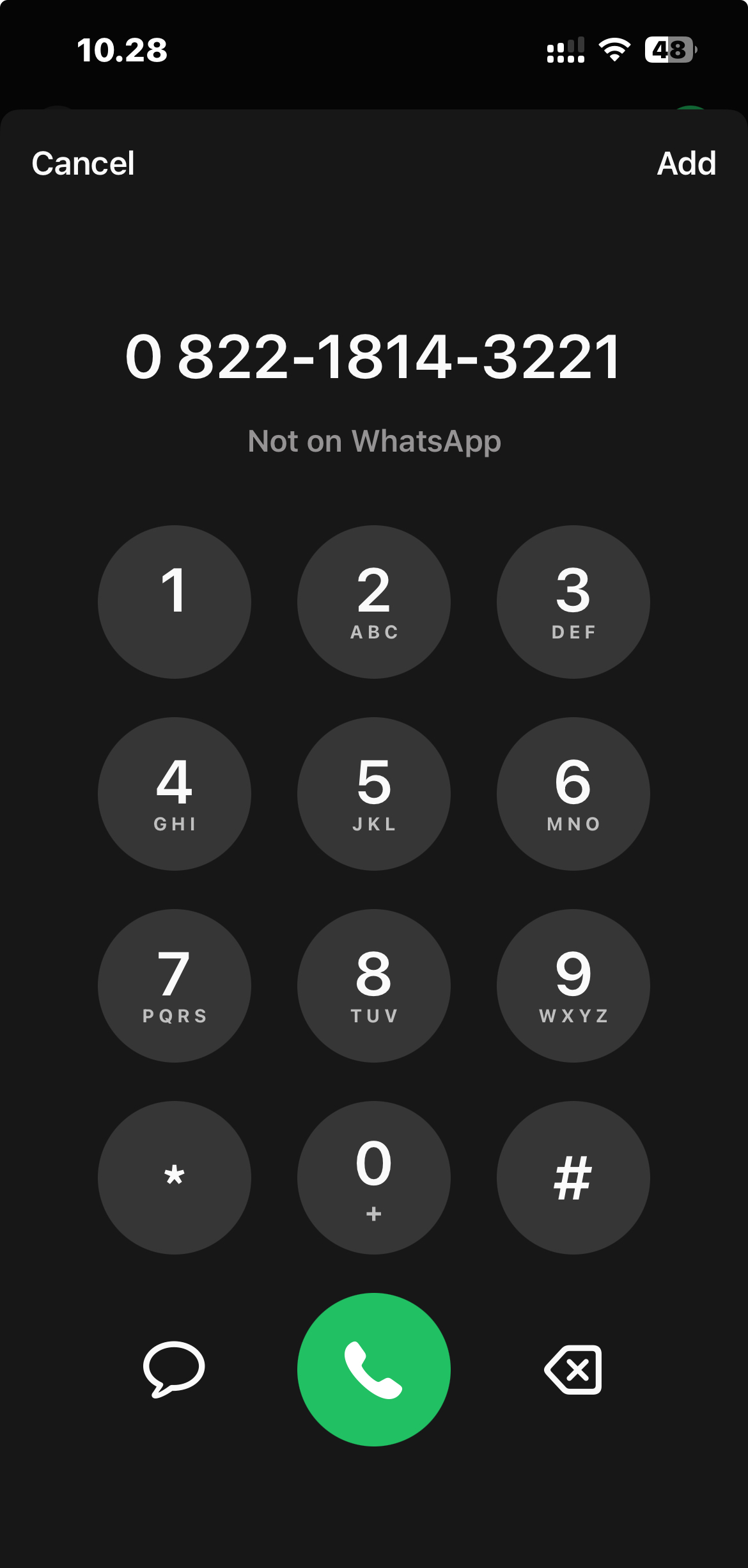
Task: Tap the asterisk key
Action: coord(175,1178)
